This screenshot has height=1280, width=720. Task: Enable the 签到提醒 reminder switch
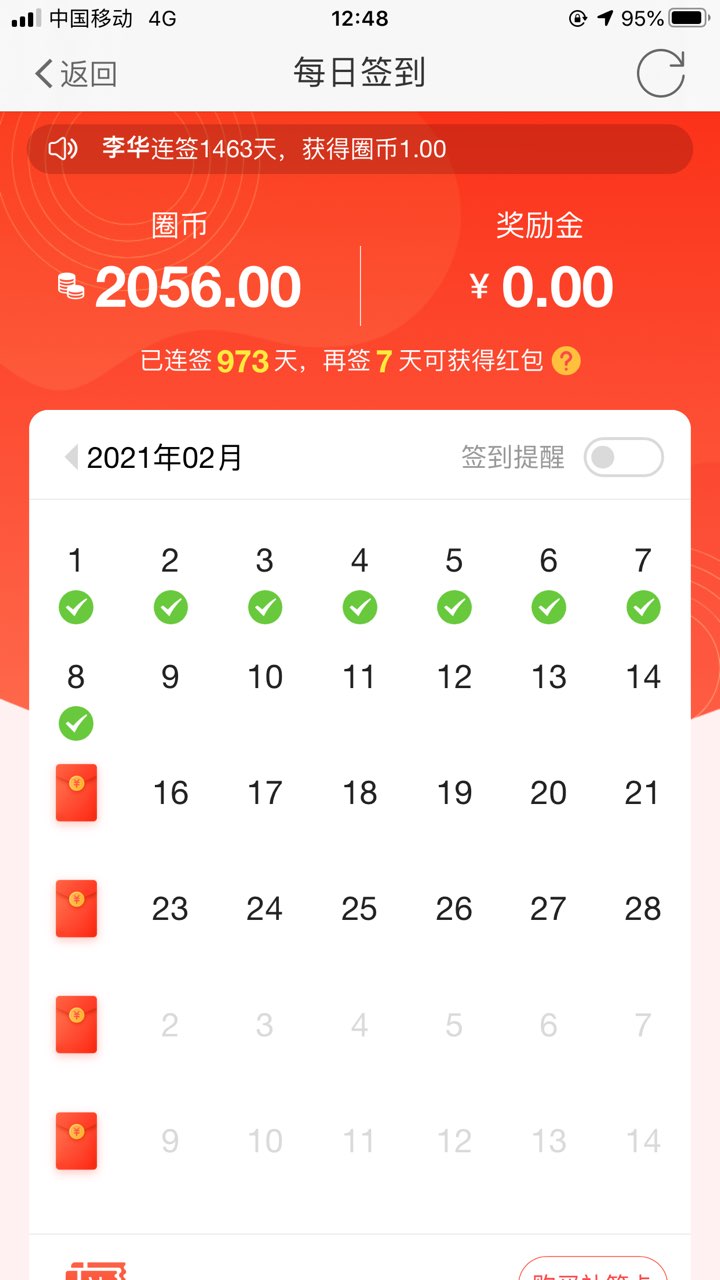click(x=623, y=458)
